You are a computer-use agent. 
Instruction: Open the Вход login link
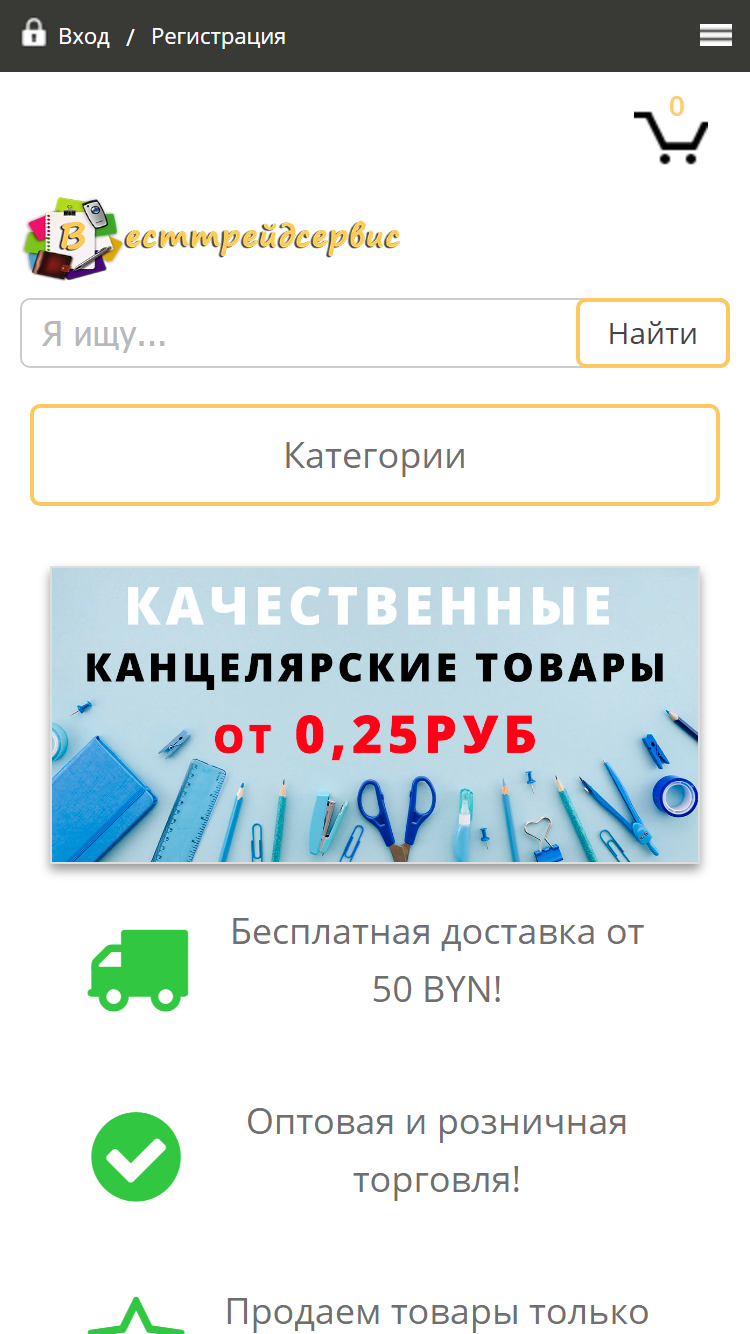[x=84, y=37]
